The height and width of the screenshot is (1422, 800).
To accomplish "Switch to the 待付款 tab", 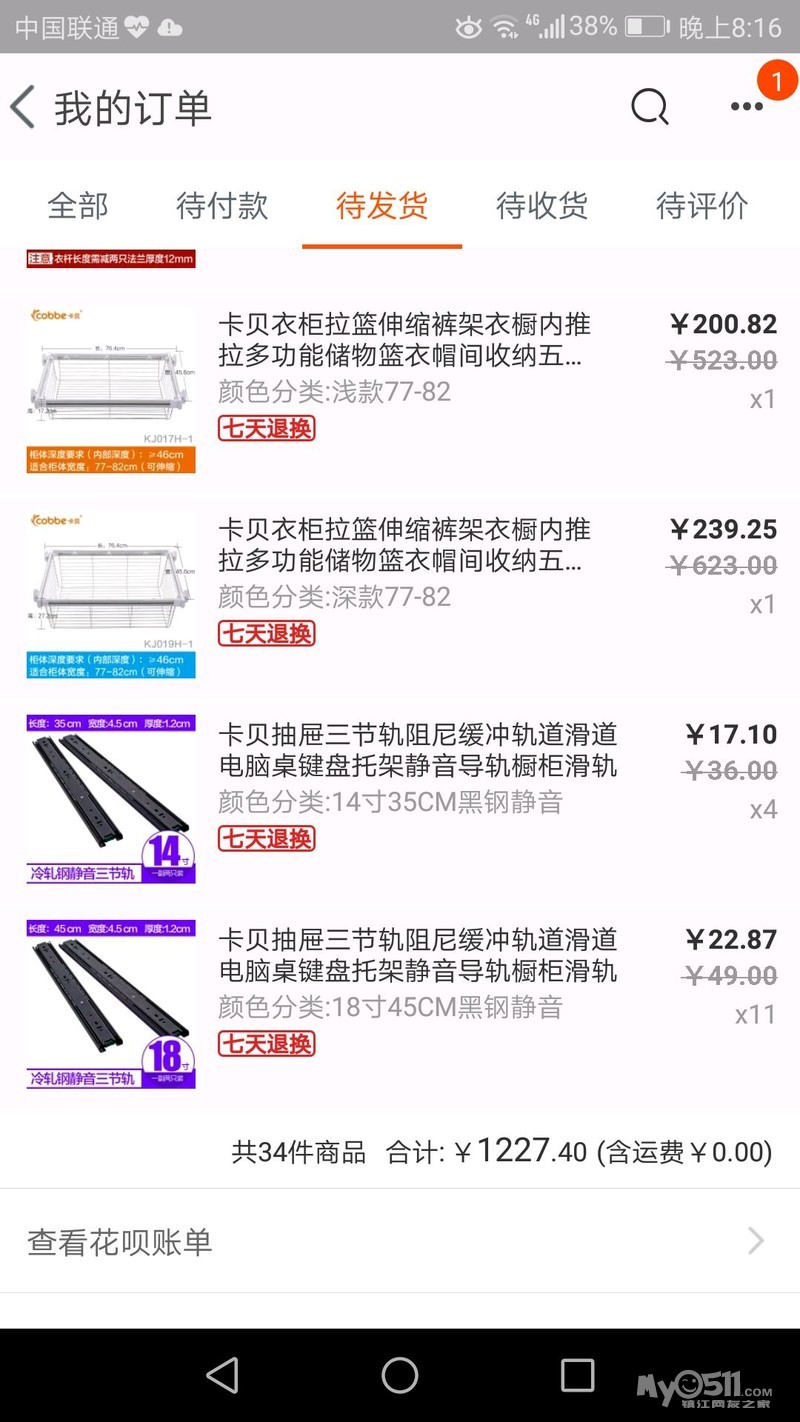I will (222, 206).
